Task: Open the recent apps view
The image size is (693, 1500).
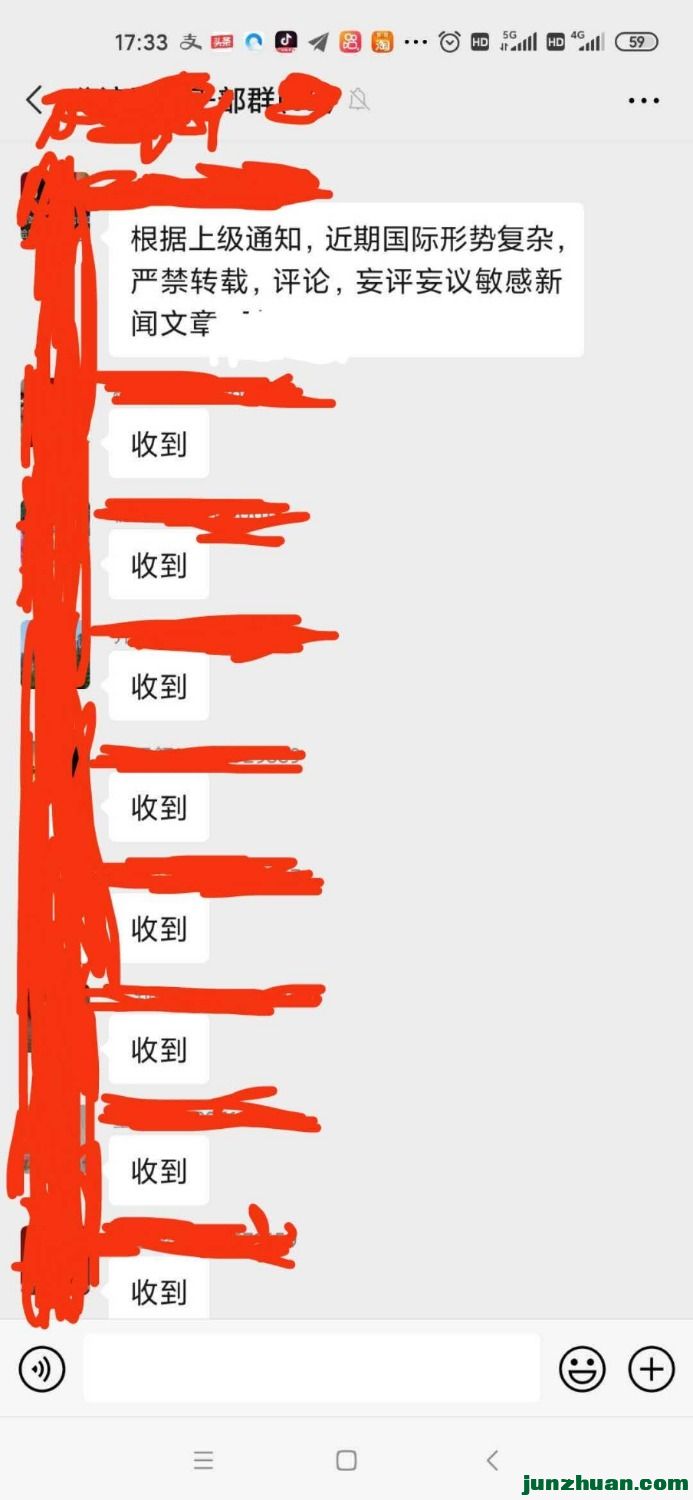Action: (x=203, y=1460)
